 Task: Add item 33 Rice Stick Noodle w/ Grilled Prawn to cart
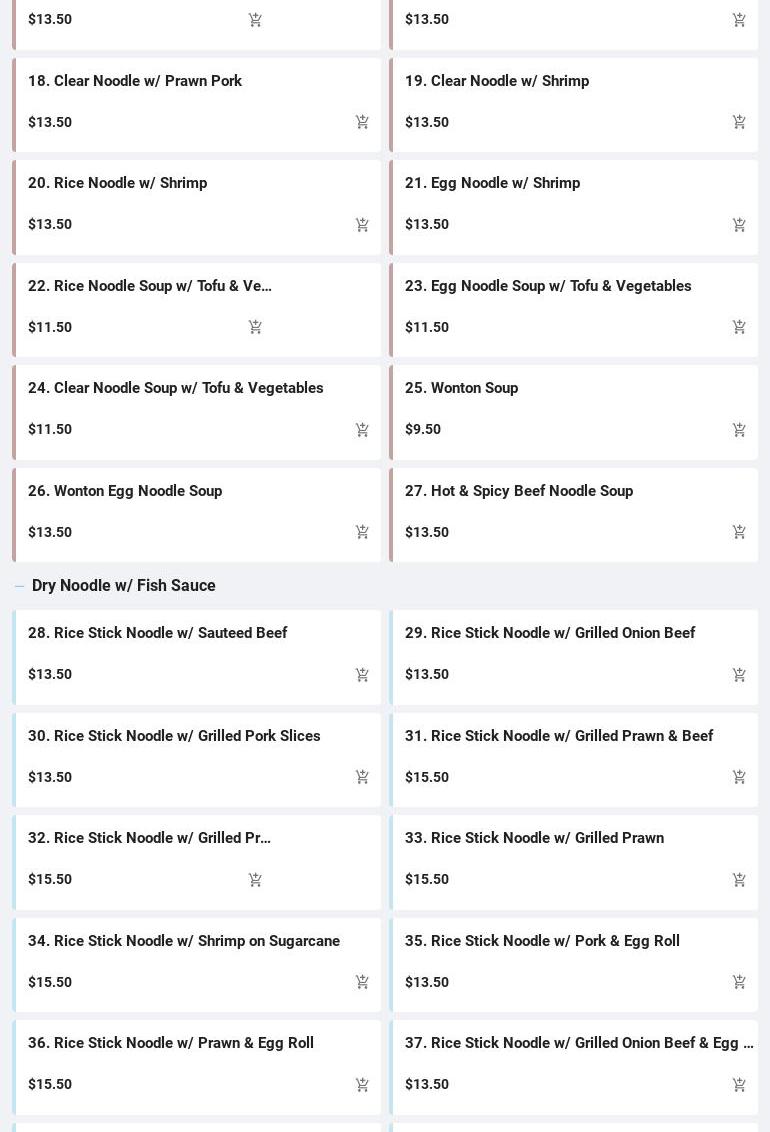pos(739,880)
